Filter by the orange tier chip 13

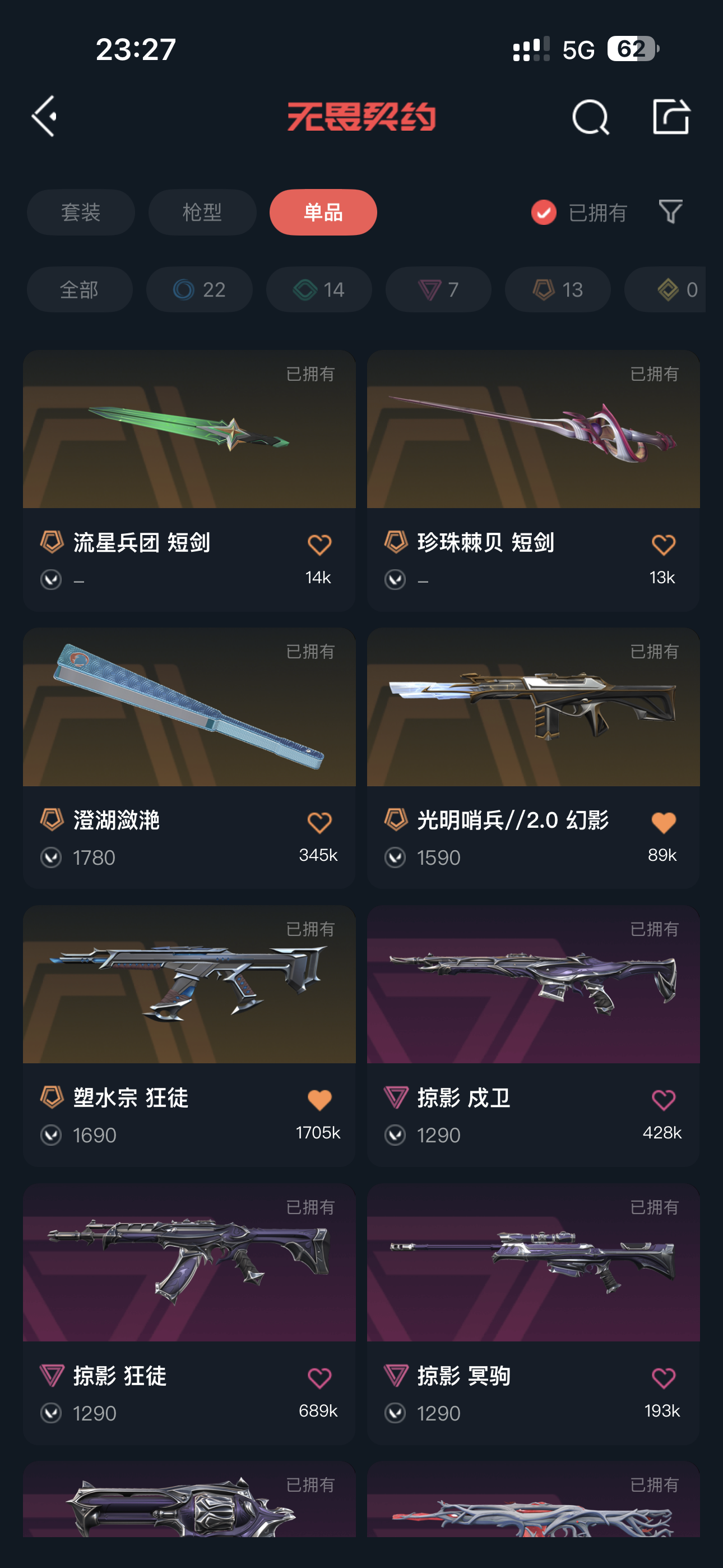coord(558,290)
